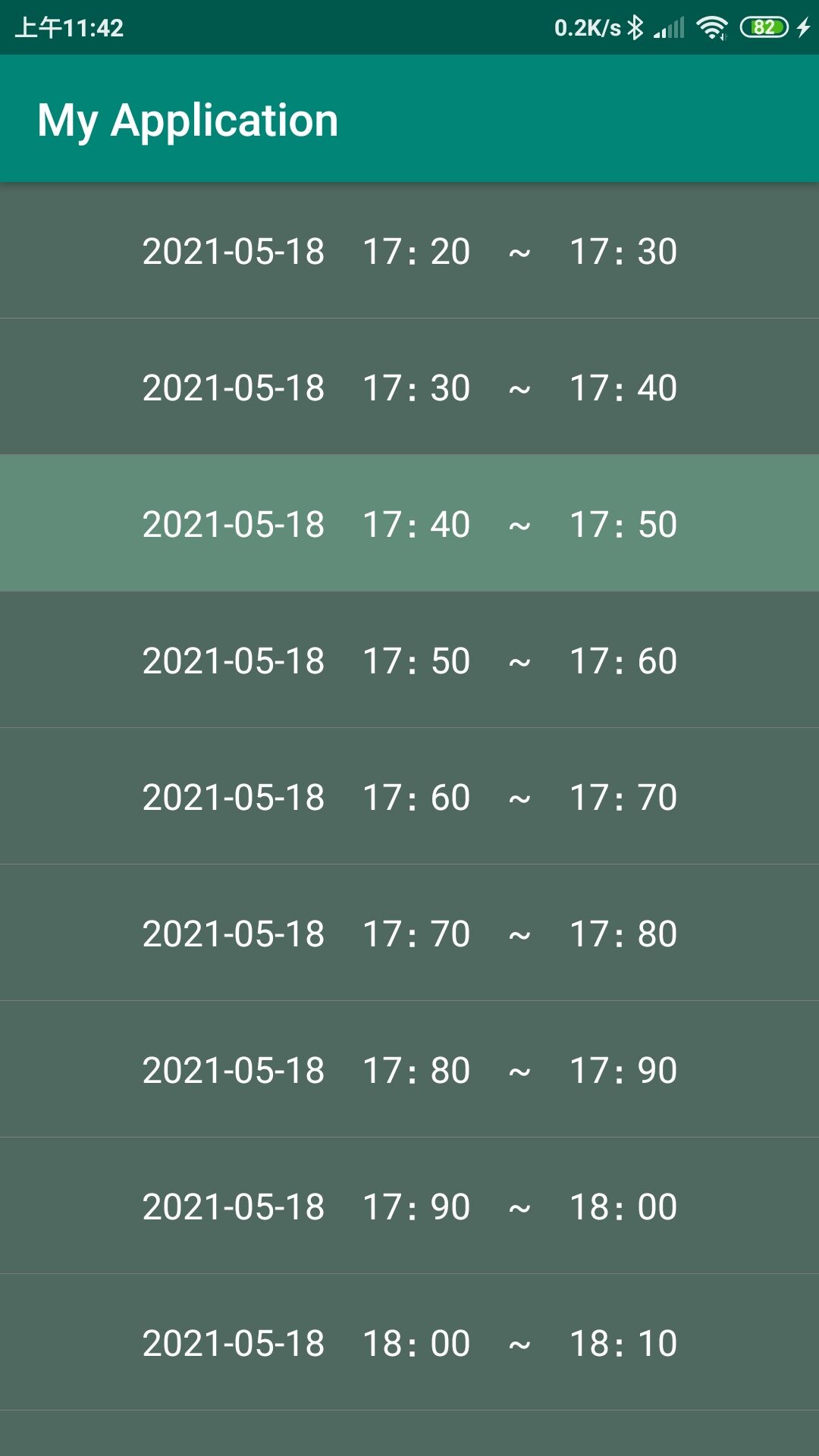Pick the 18:00 ~ 18:10 time slot
Image resolution: width=819 pixels, height=1456 pixels.
coord(409,1343)
